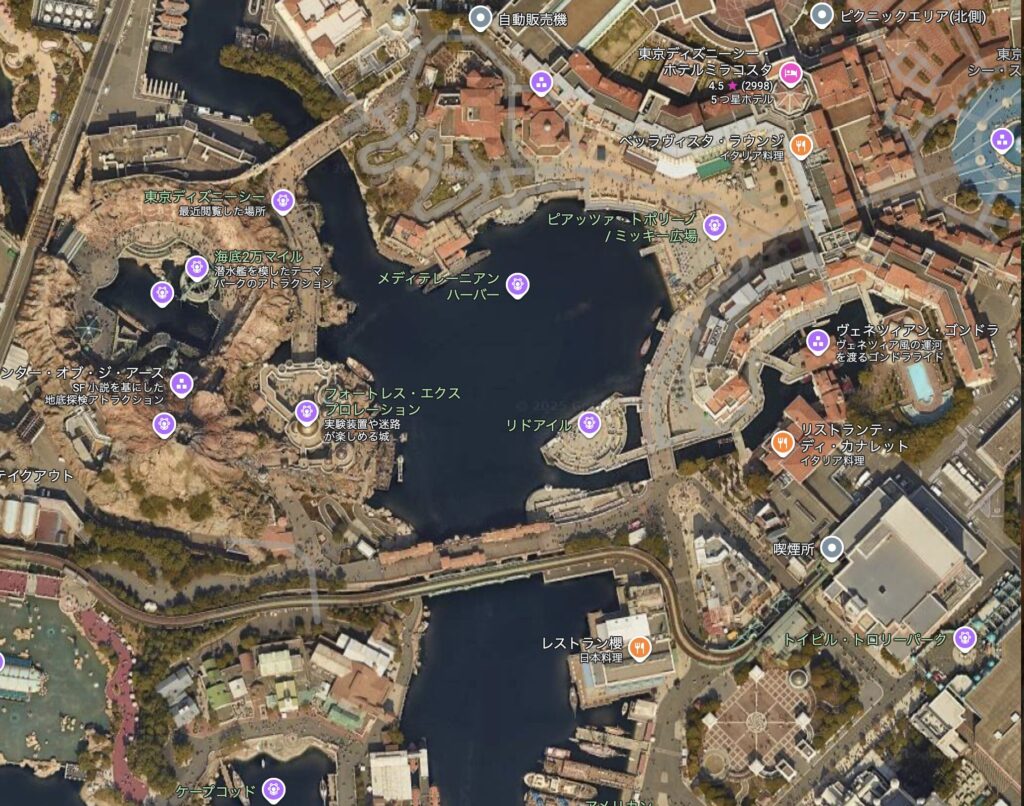Image resolution: width=1024 pixels, height=806 pixels.
Task: Open the 海底2万マイル attraction pin
Action: [197, 267]
